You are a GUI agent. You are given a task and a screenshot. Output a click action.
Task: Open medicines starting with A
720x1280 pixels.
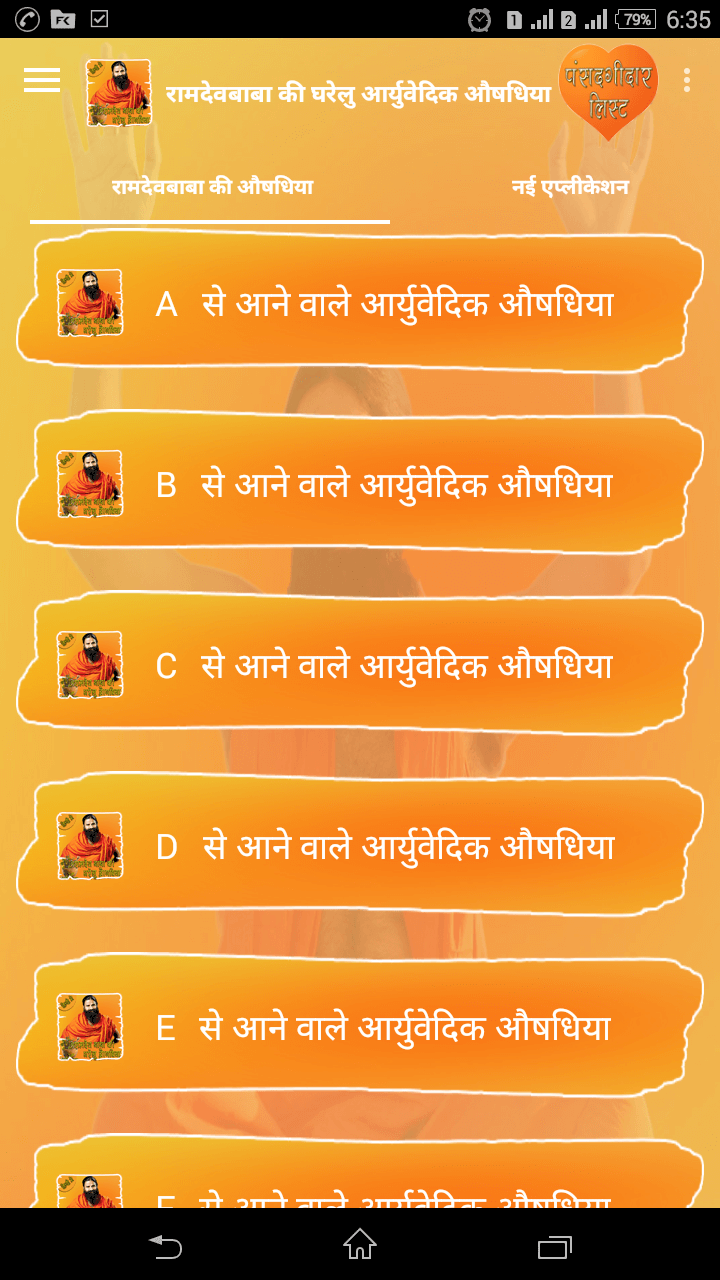360,303
